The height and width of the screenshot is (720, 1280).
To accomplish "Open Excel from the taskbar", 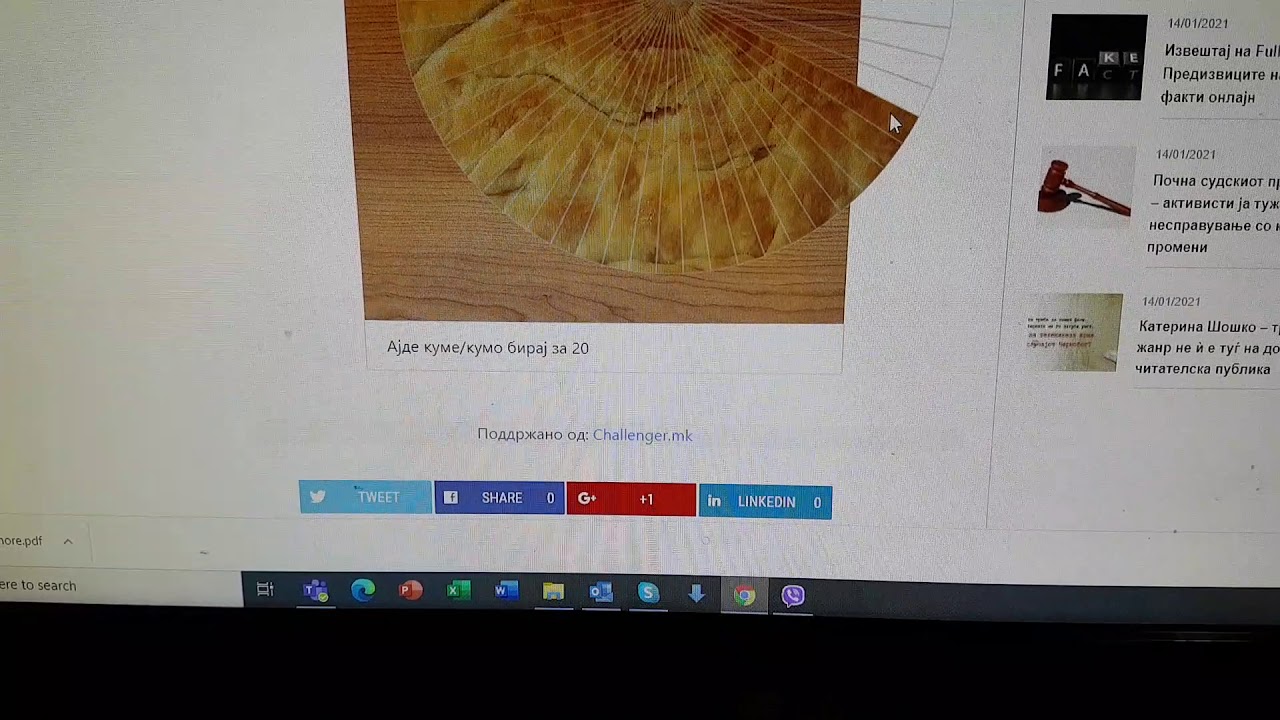I will [x=458, y=591].
